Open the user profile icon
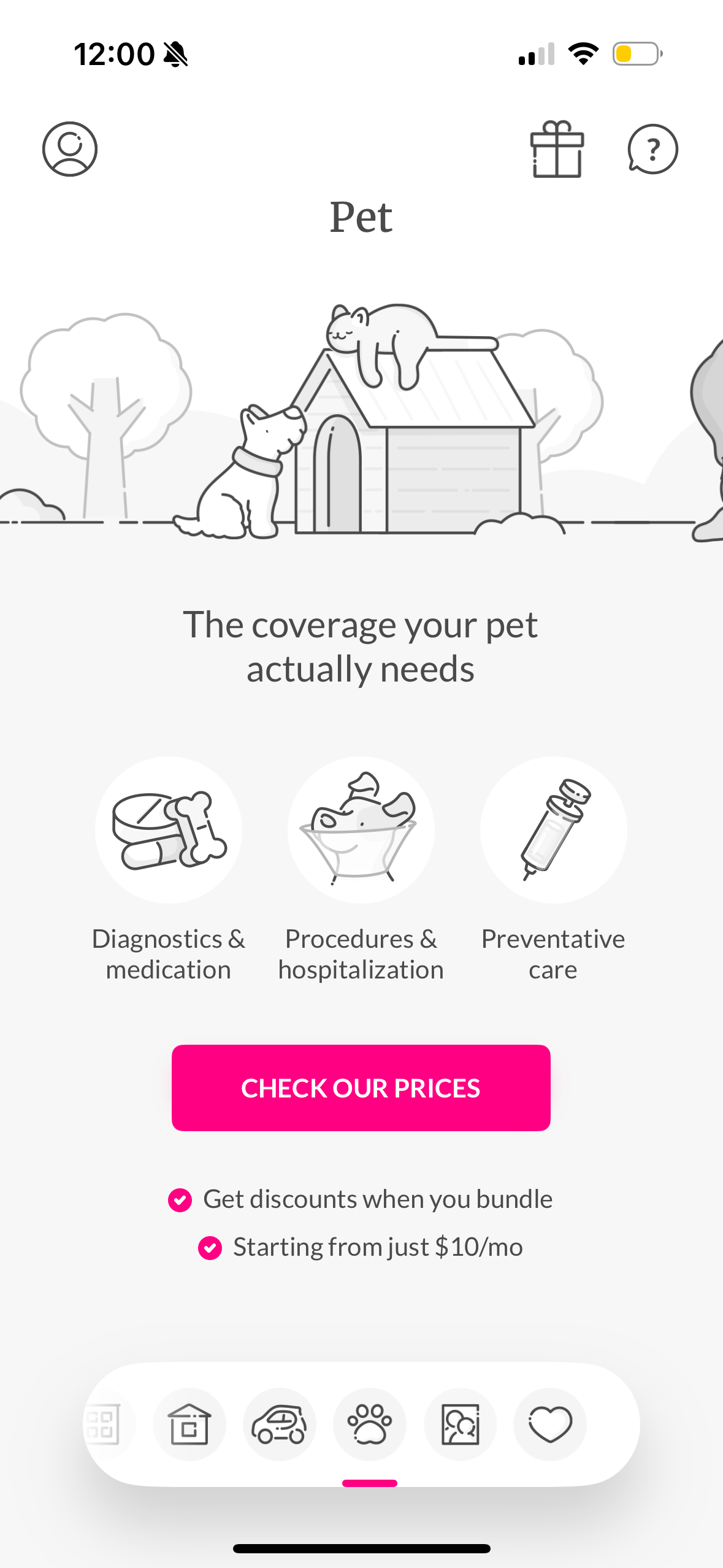Viewport: 723px width, 1568px height. (x=70, y=149)
